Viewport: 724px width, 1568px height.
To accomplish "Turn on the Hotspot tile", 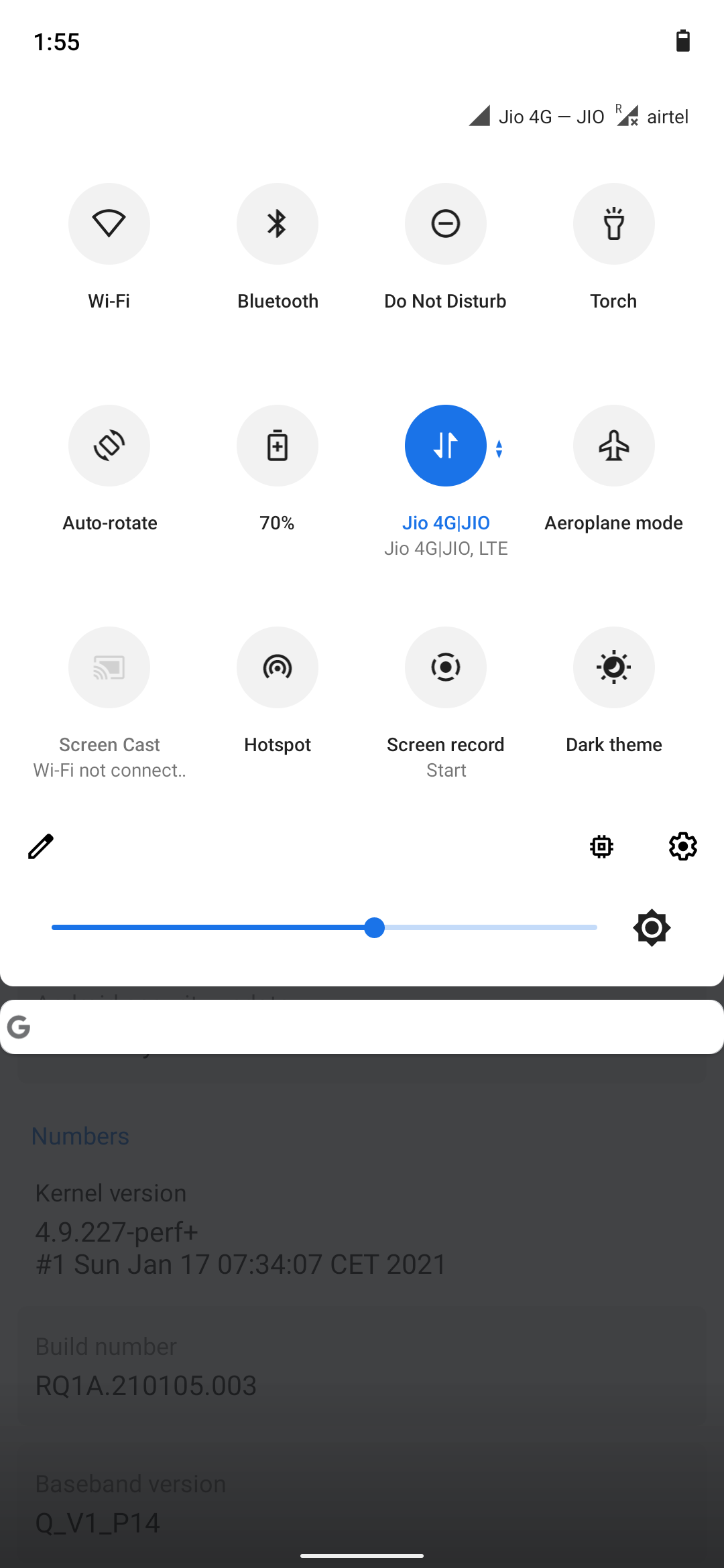I will 277,667.
